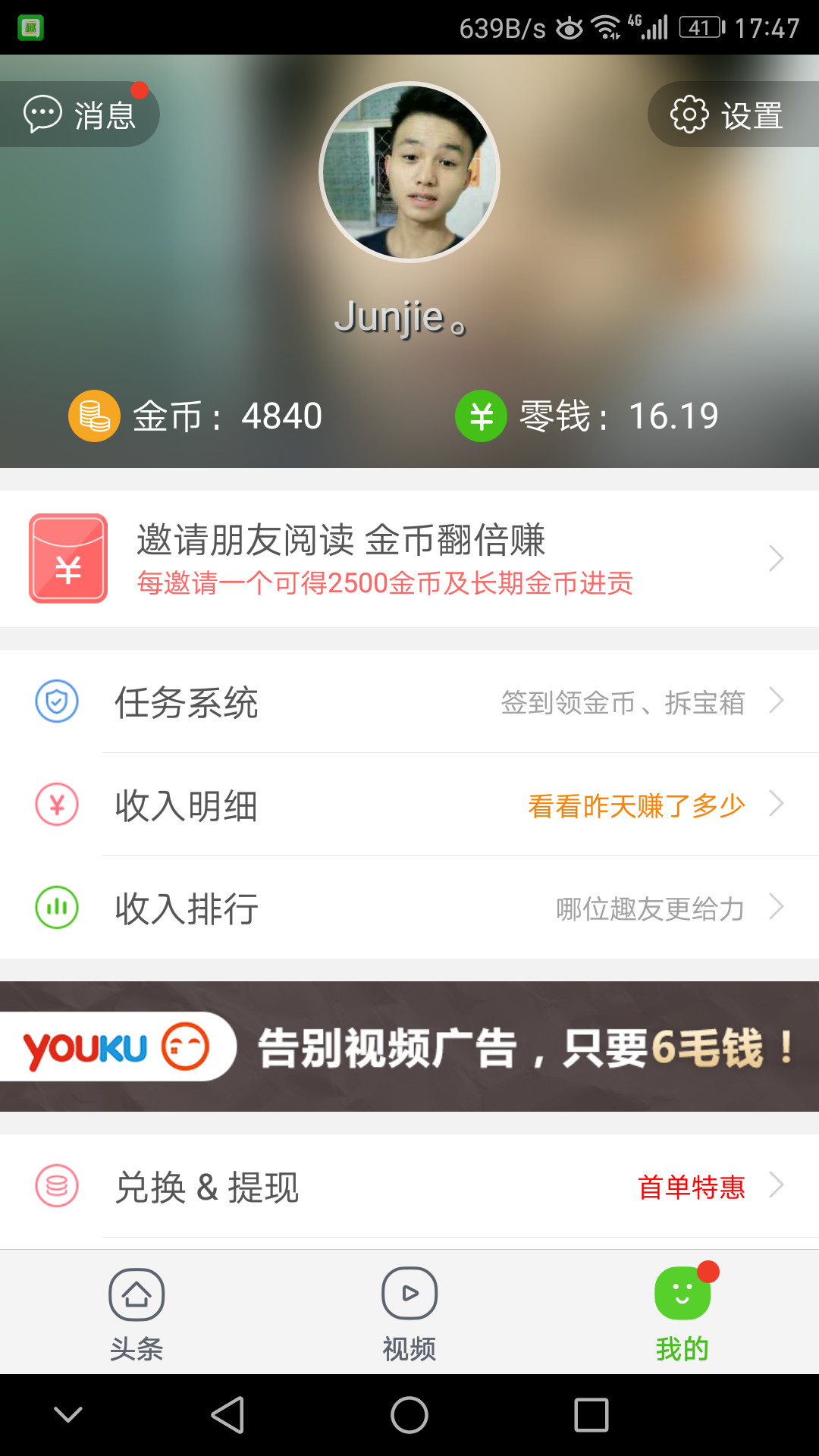View 零钱 cash balance details
Screen dimensions: 819x1456
587,416
